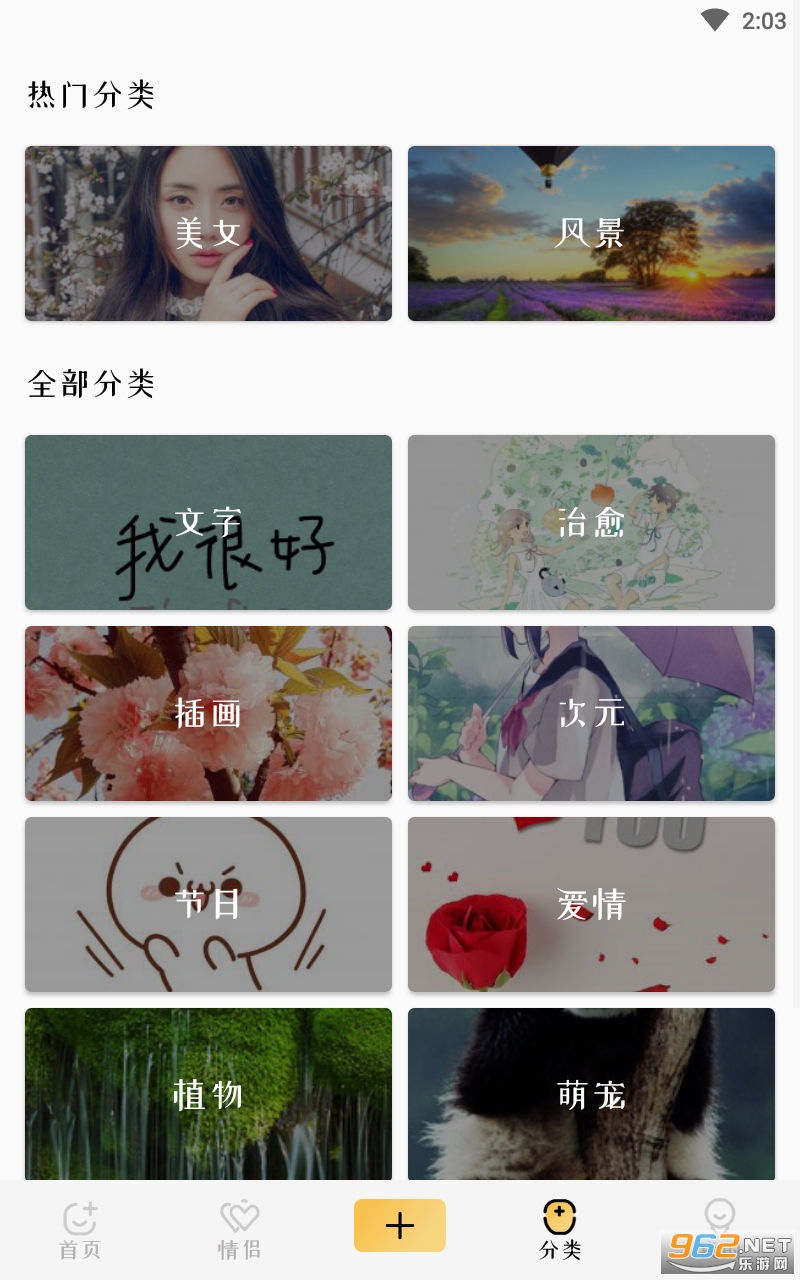The width and height of the screenshot is (800, 1280).
Task: Select the 文字 category tile
Action: (x=208, y=522)
